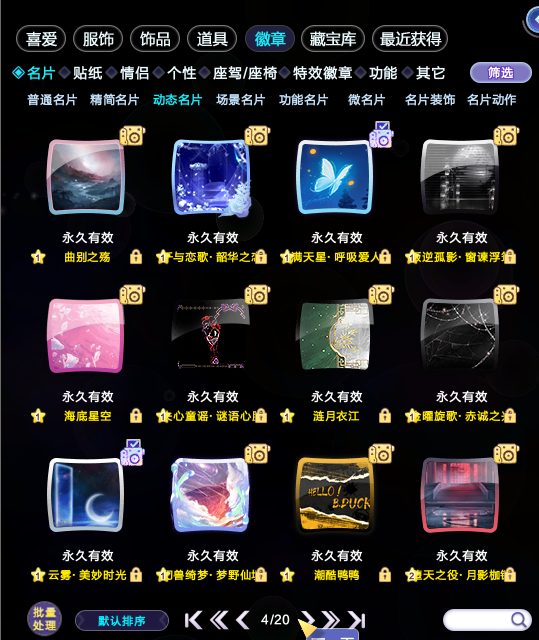
Task: Open the 曲别之殇 card item
Action: [86, 177]
